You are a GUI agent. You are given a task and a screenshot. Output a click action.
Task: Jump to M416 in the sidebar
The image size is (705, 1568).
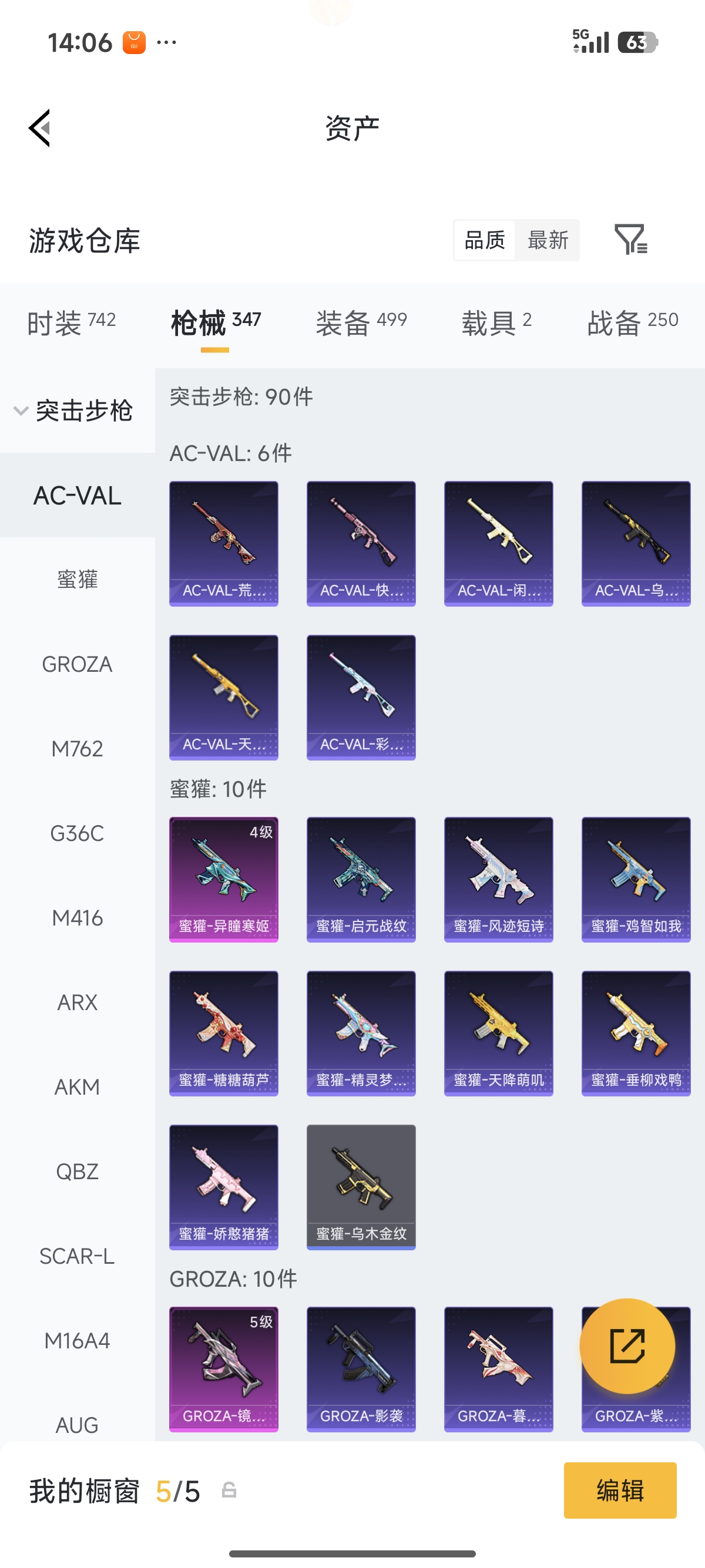pyautogui.click(x=78, y=918)
